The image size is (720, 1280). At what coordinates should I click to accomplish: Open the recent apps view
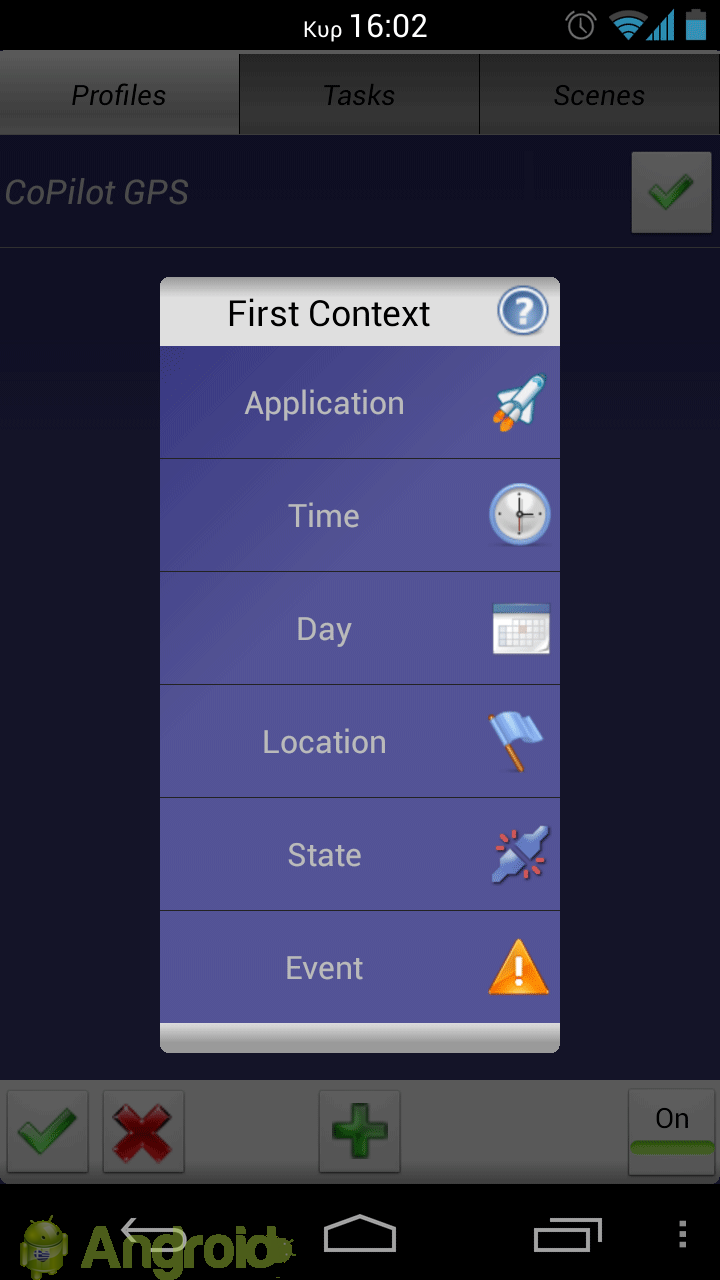tap(567, 1235)
